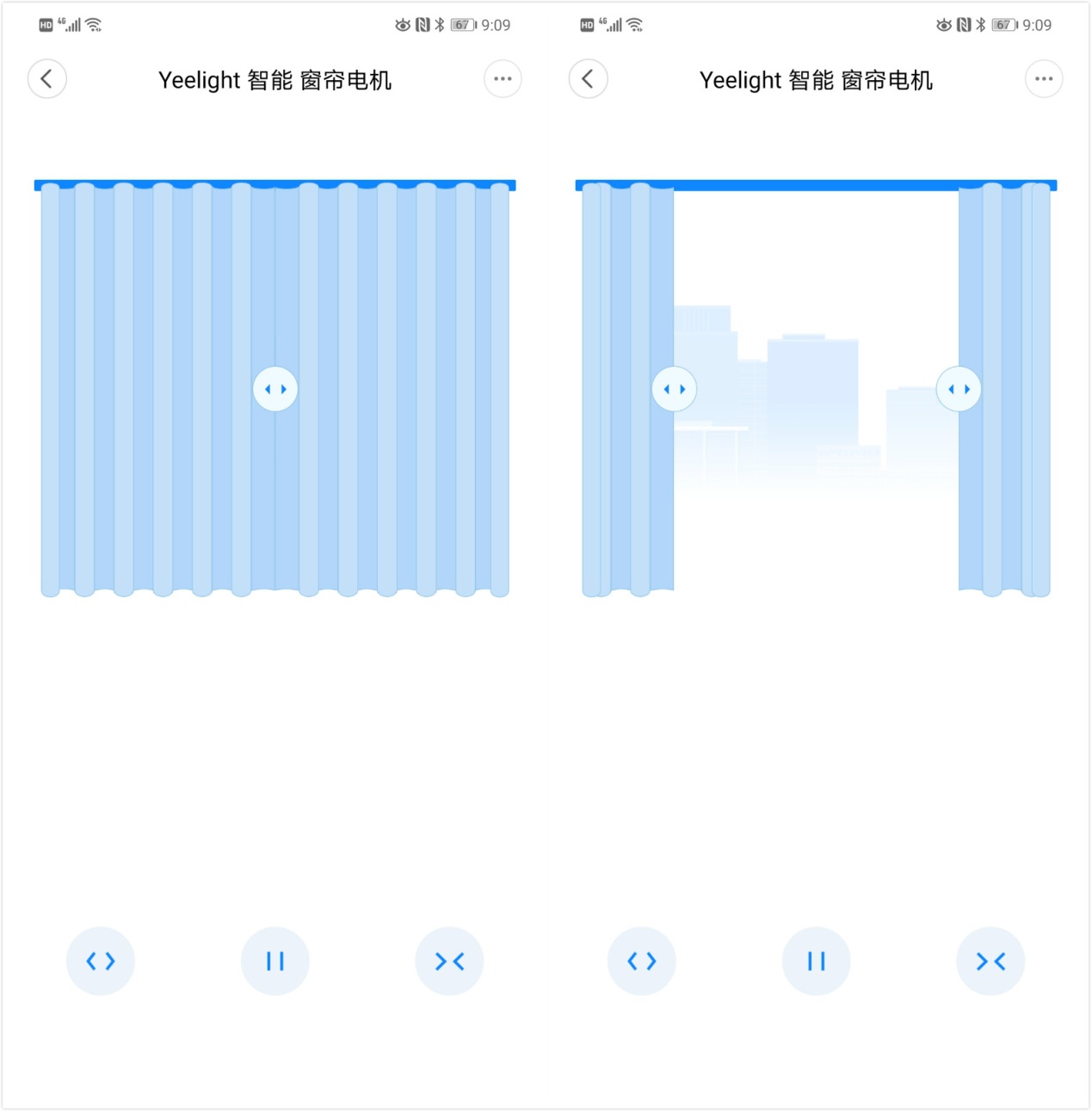
Task: Open the more options menu on the left screen
Action: pos(503,78)
